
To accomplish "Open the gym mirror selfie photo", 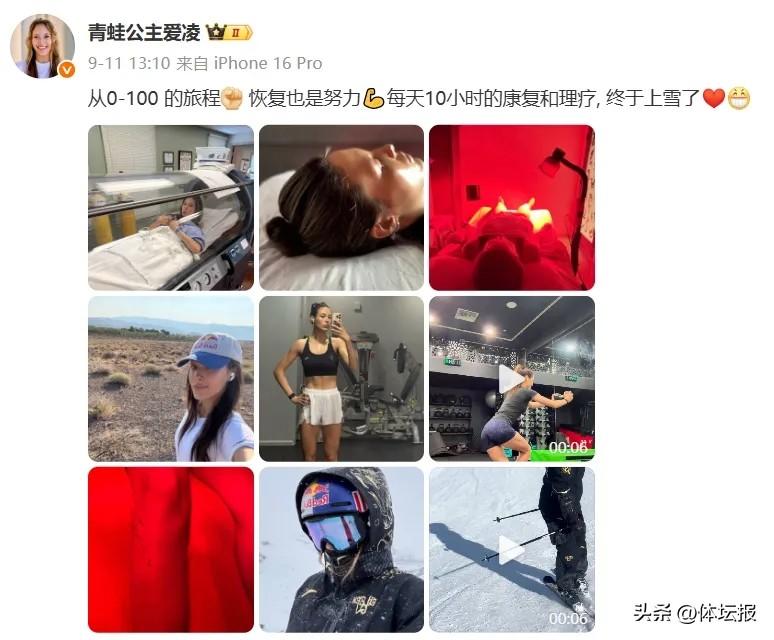I will tap(341, 378).
